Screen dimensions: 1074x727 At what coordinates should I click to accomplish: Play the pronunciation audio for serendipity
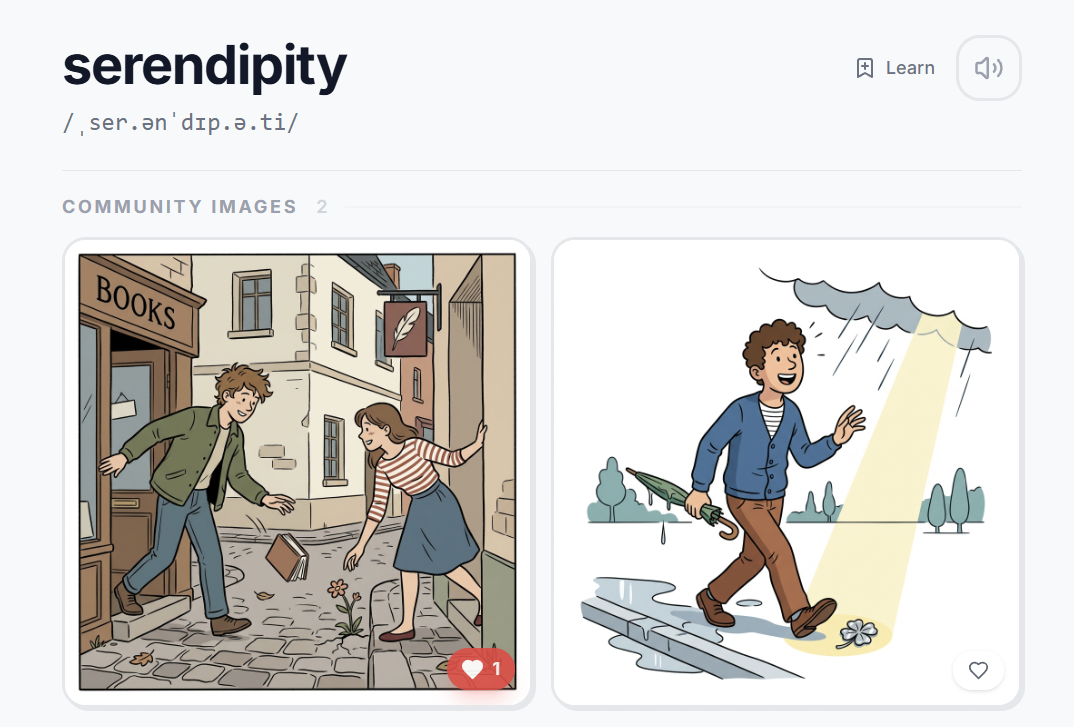tap(988, 68)
